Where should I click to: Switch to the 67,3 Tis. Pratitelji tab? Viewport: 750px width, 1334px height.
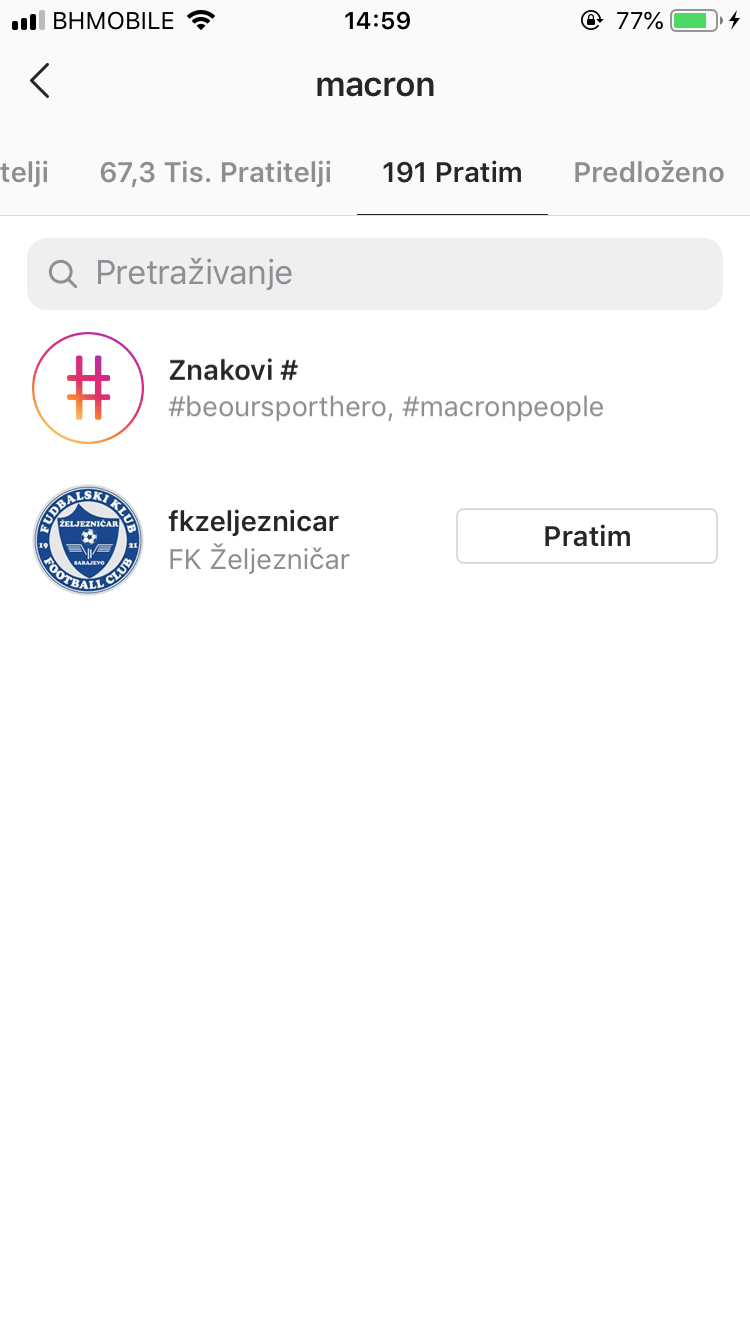215,172
